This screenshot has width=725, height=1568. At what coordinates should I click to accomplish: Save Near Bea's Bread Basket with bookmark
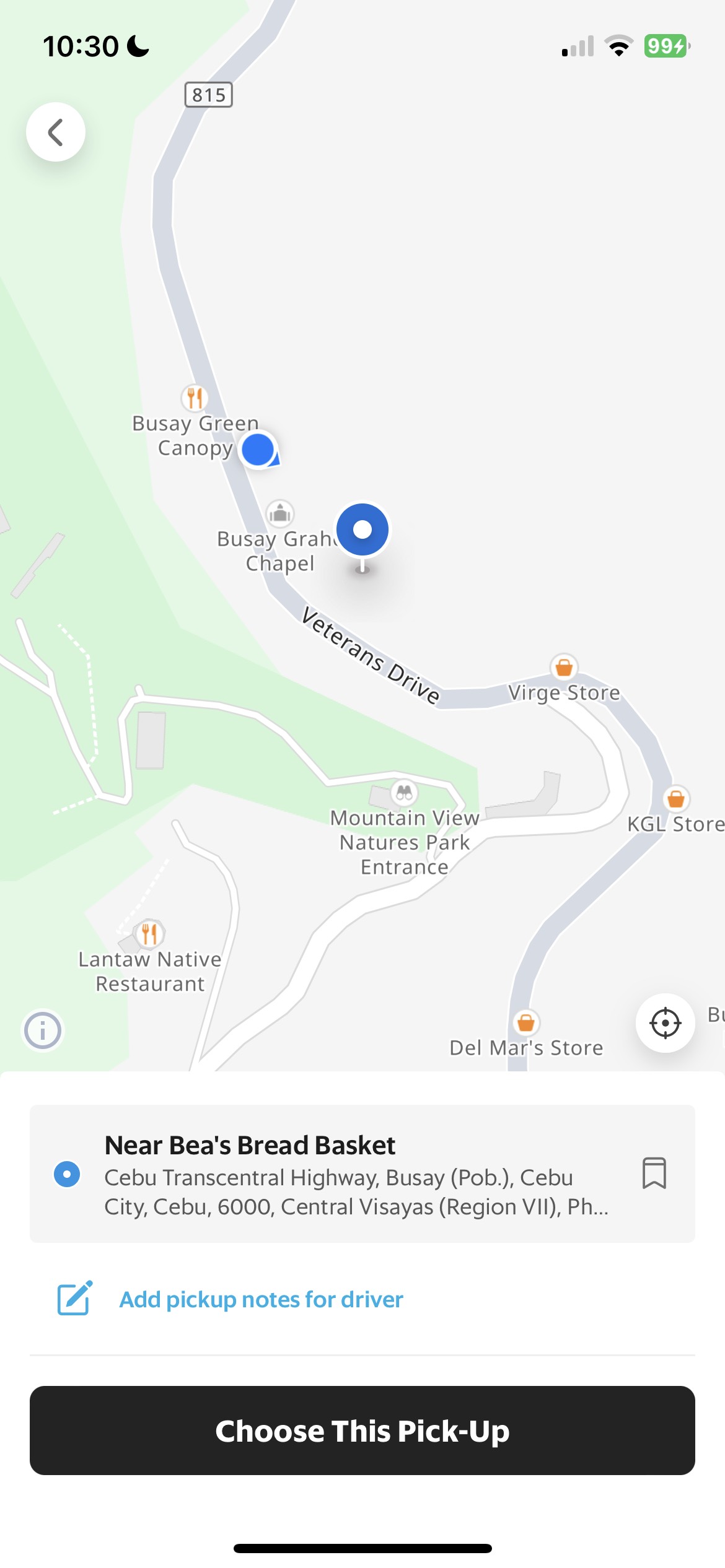[x=654, y=1173]
